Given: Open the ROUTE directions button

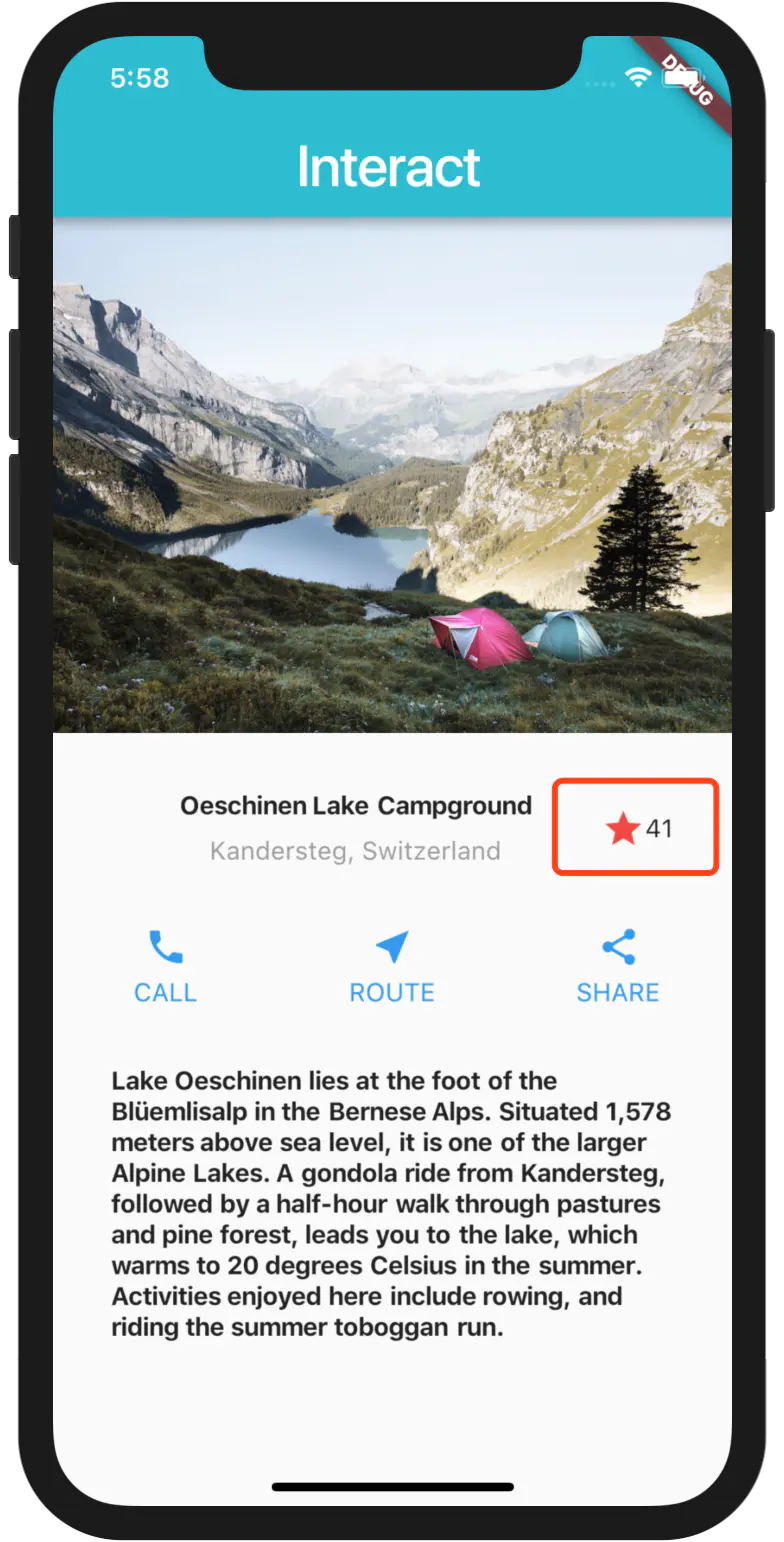Looking at the screenshot, I should coord(392,967).
